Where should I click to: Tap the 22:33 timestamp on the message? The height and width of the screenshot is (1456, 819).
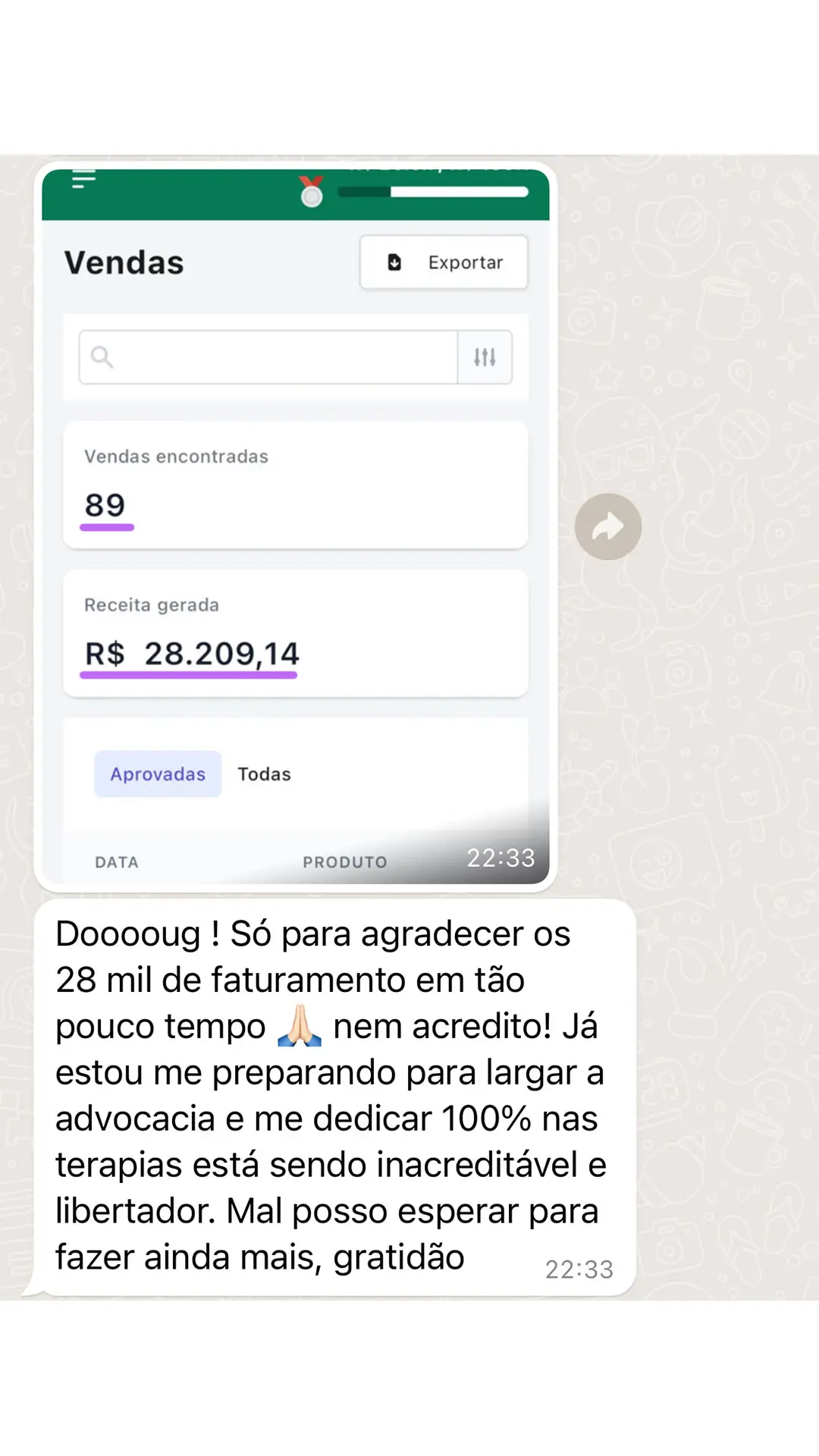(x=580, y=1268)
